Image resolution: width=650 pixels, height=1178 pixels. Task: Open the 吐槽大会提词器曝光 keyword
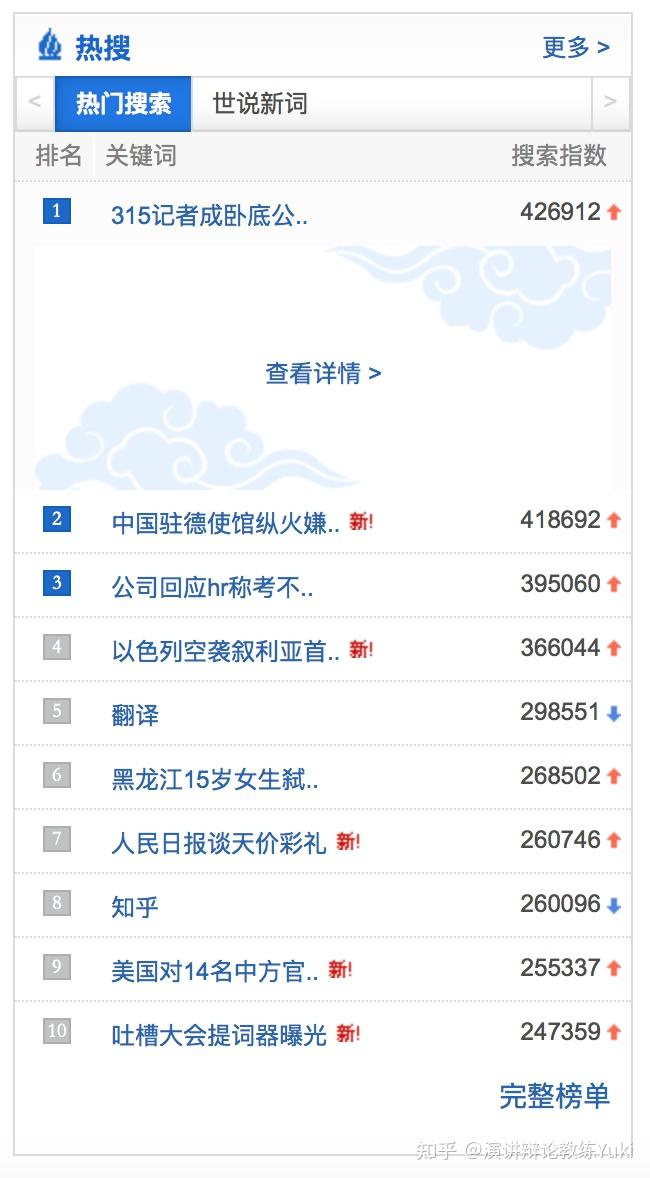coord(219,1035)
